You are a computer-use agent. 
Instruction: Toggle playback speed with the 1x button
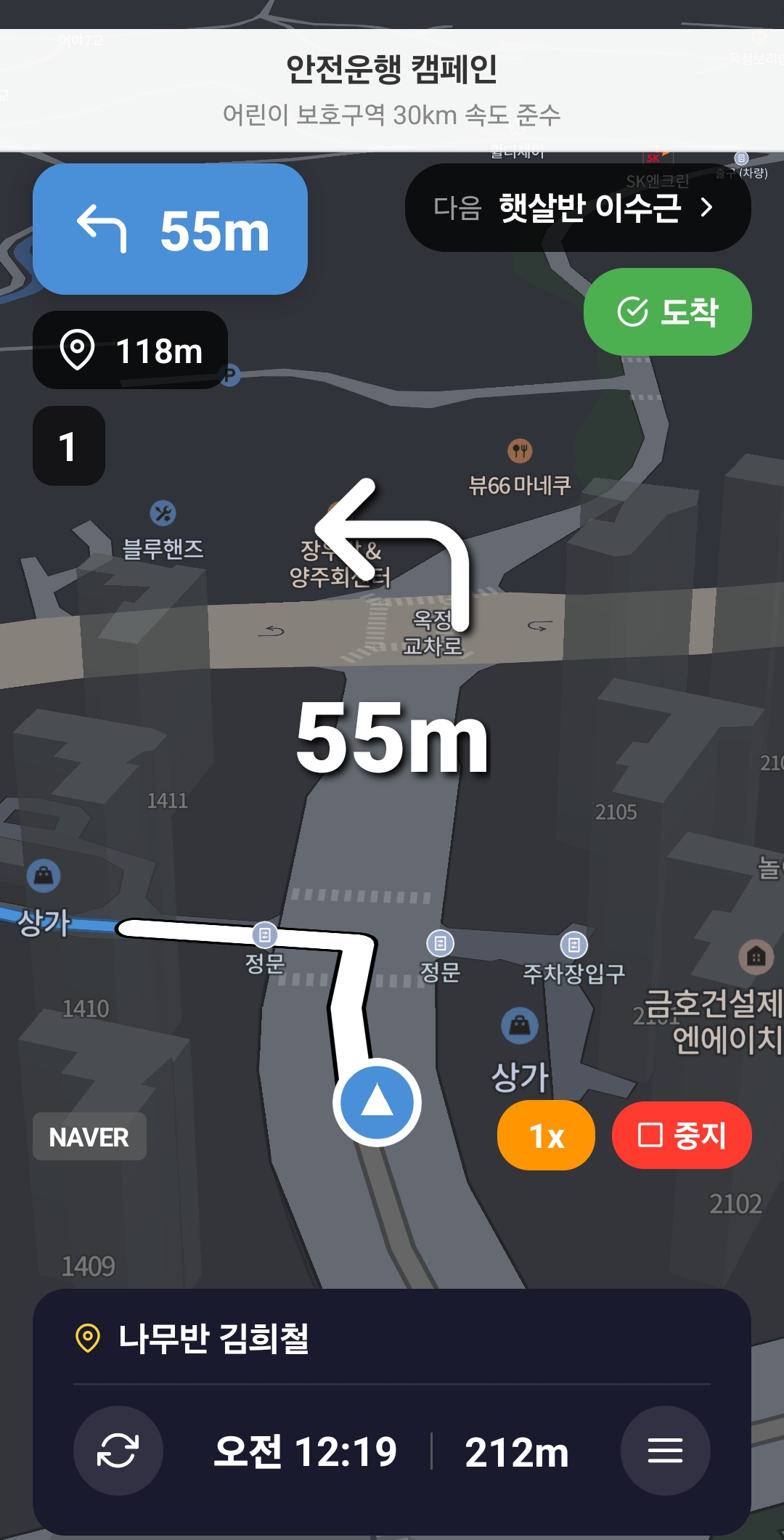545,1134
